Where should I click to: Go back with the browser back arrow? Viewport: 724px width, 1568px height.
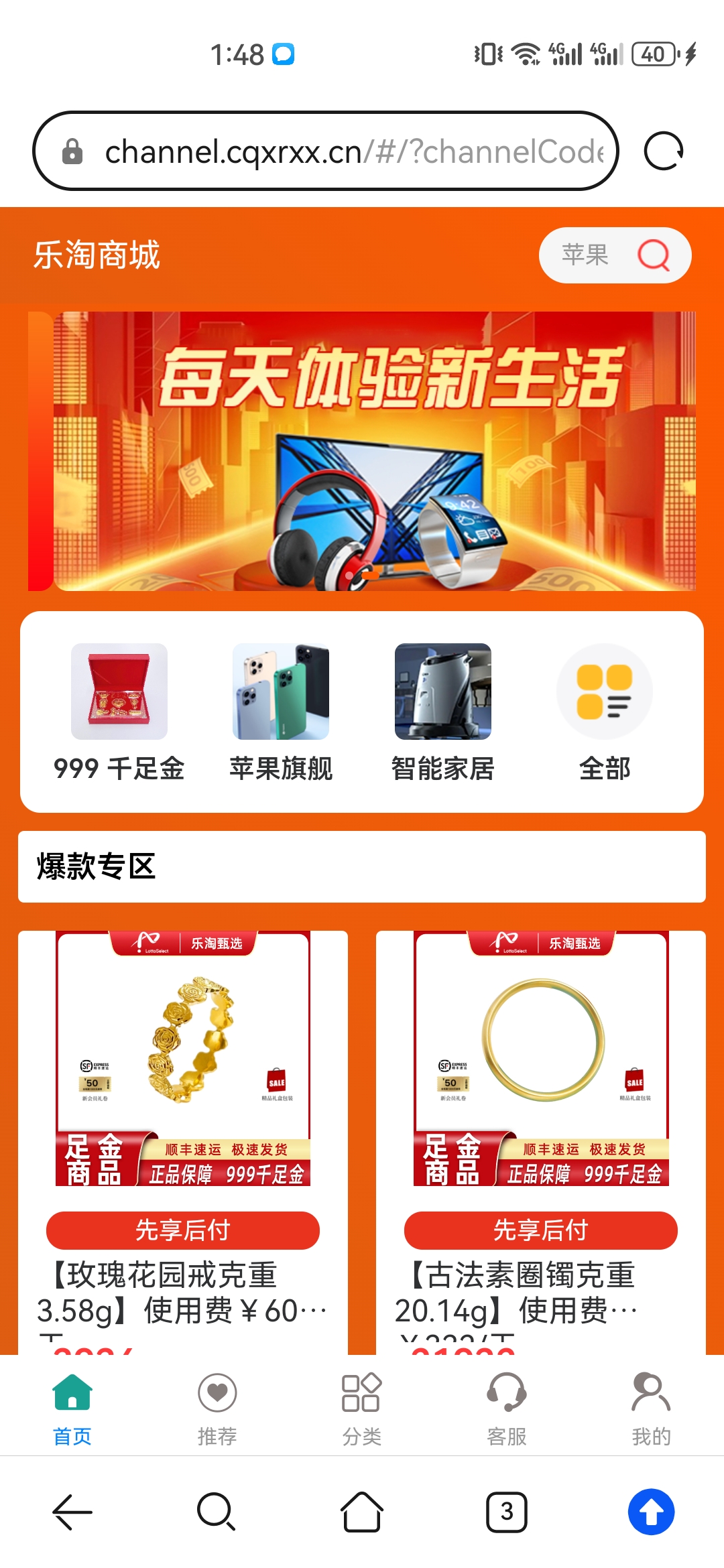pyautogui.click(x=72, y=1512)
